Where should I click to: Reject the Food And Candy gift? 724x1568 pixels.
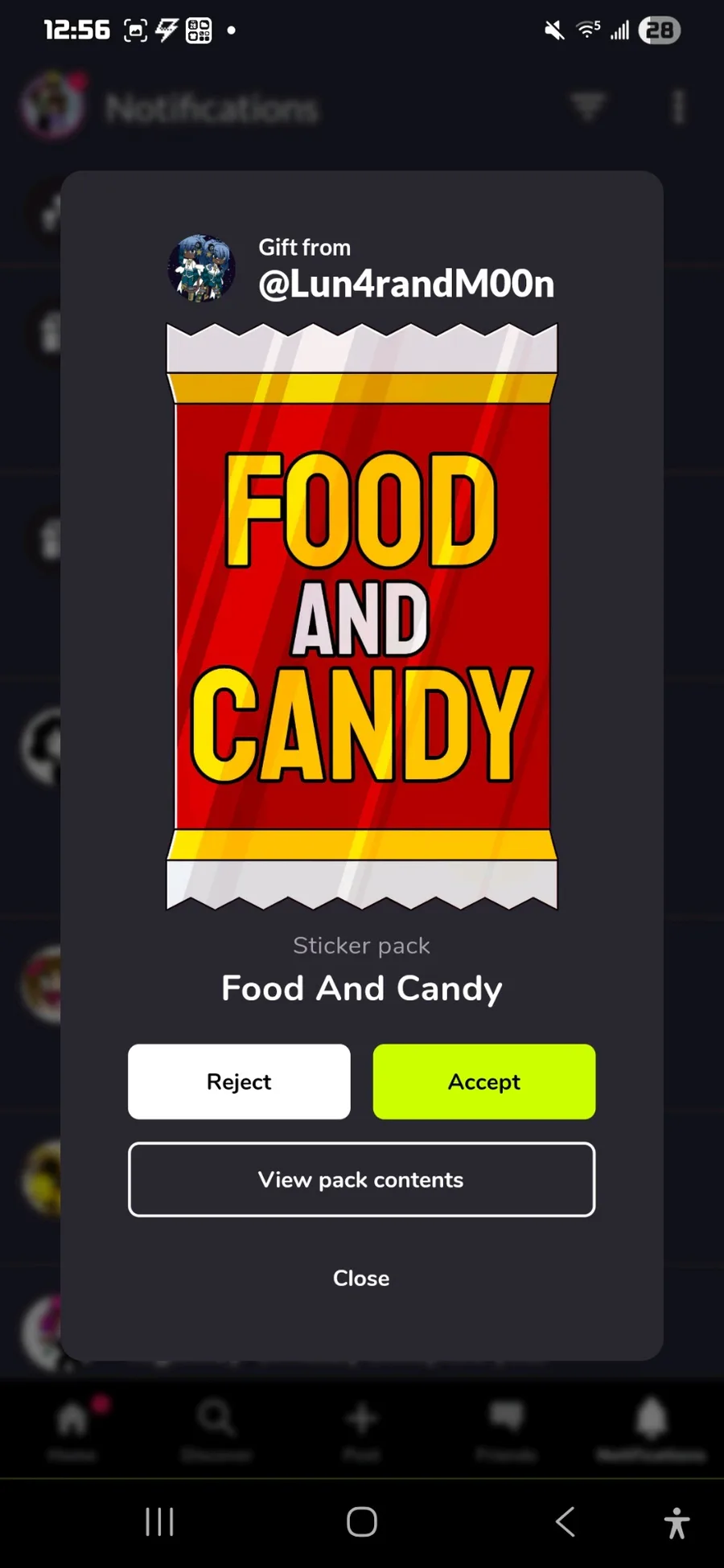(239, 1082)
